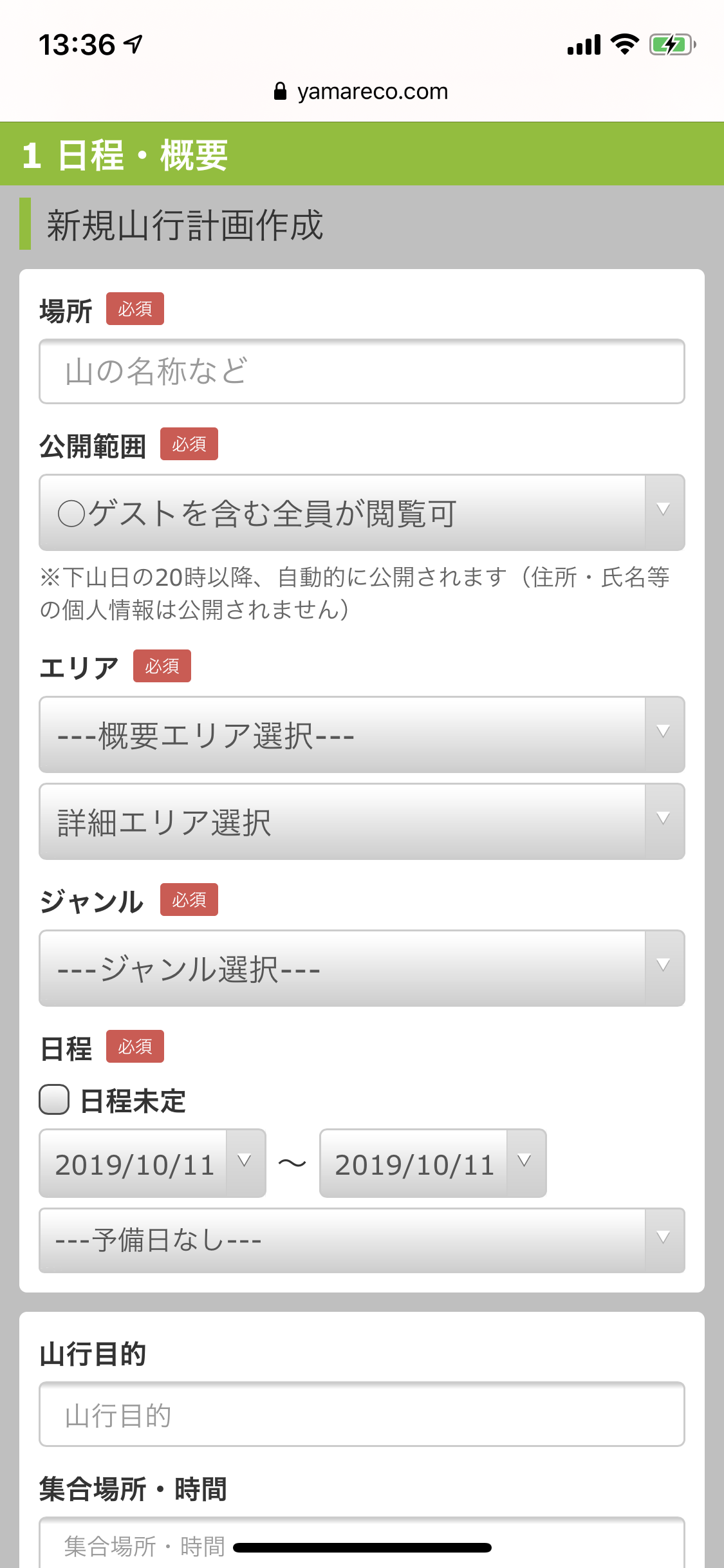Tap the 山行目的 text field
Screen dimensions: 724x1568
[x=362, y=1414]
